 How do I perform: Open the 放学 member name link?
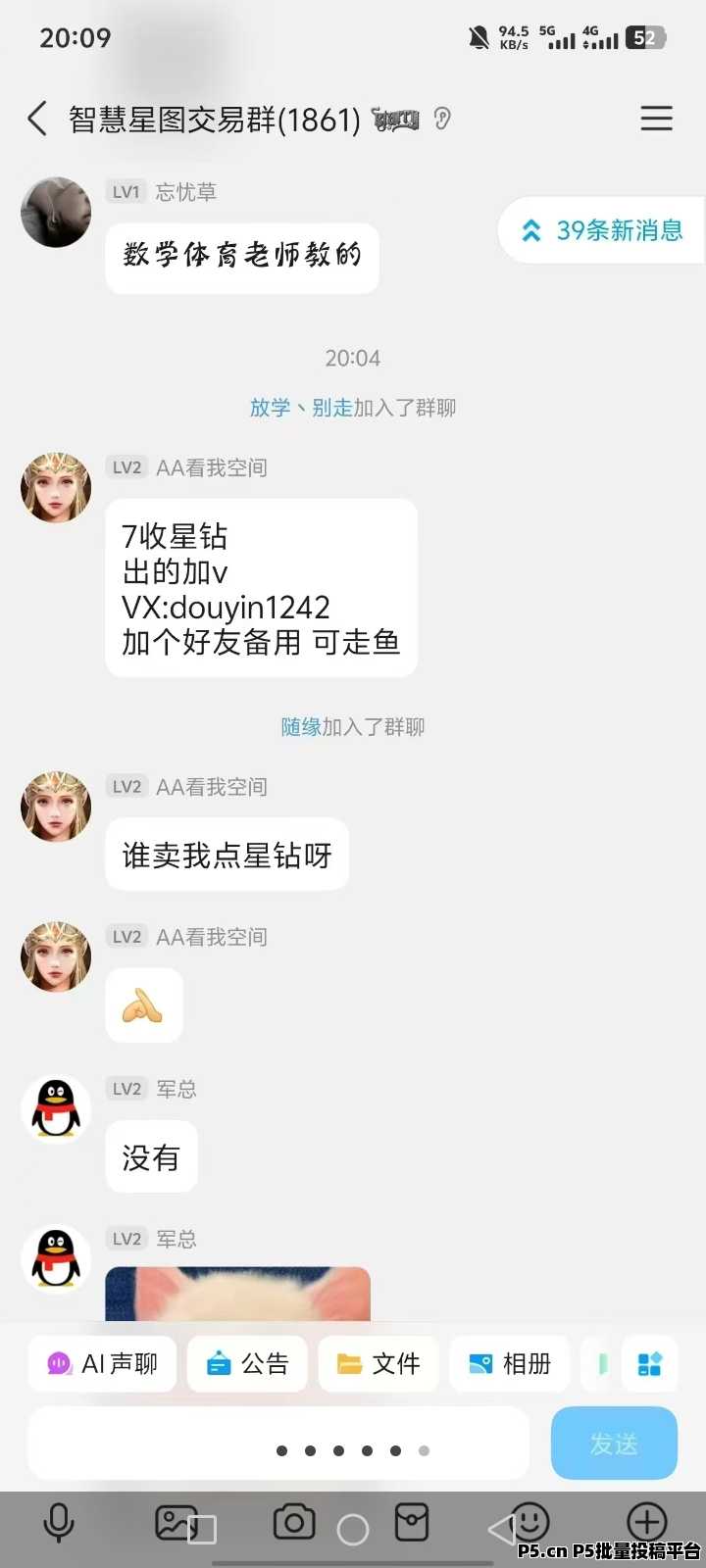pyautogui.click(x=270, y=408)
